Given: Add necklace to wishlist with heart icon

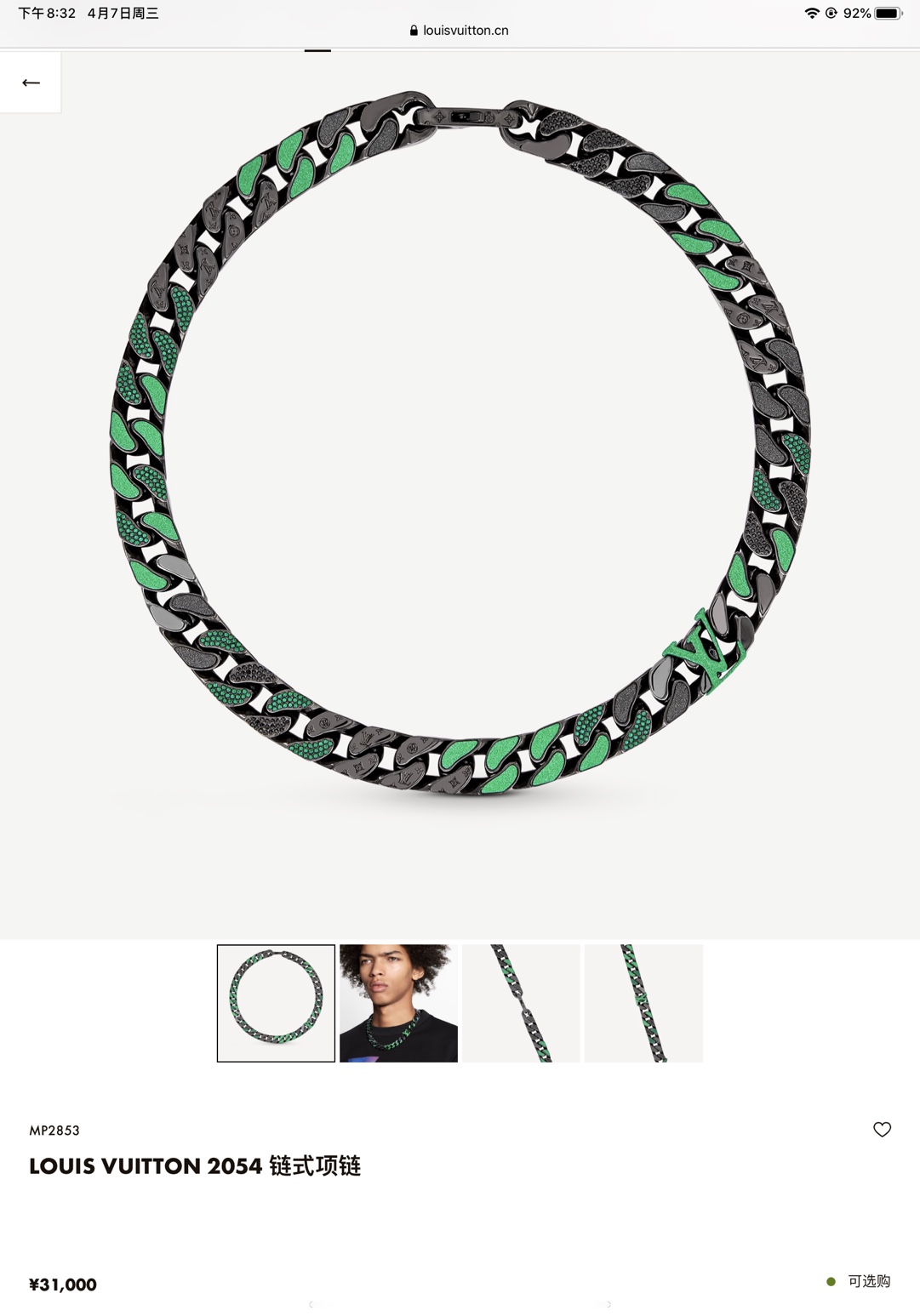Looking at the screenshot, I should [882, 1129].
